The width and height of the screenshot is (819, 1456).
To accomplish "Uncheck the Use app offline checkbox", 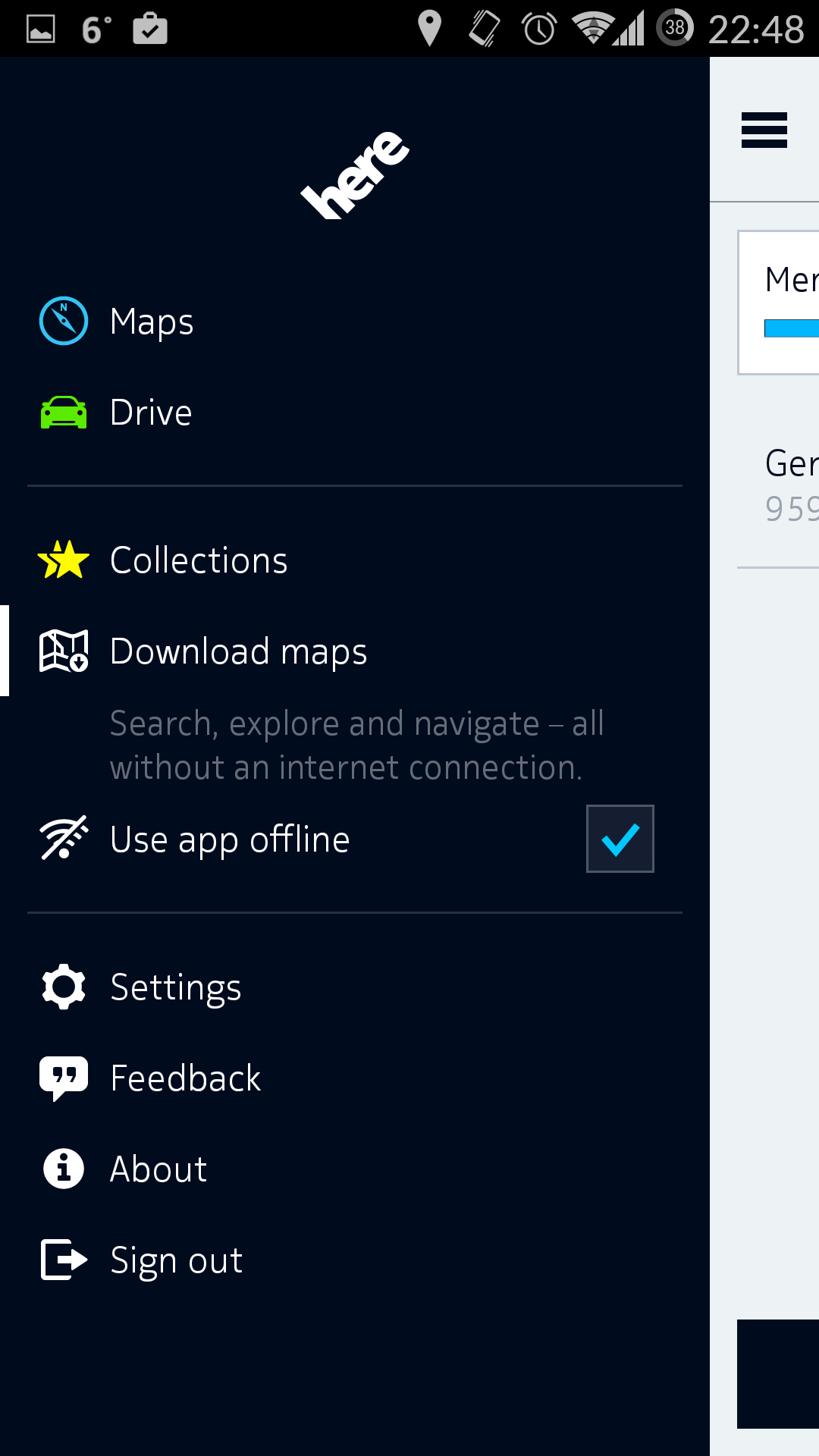I will pyautogui.click(x=620, y=839).
